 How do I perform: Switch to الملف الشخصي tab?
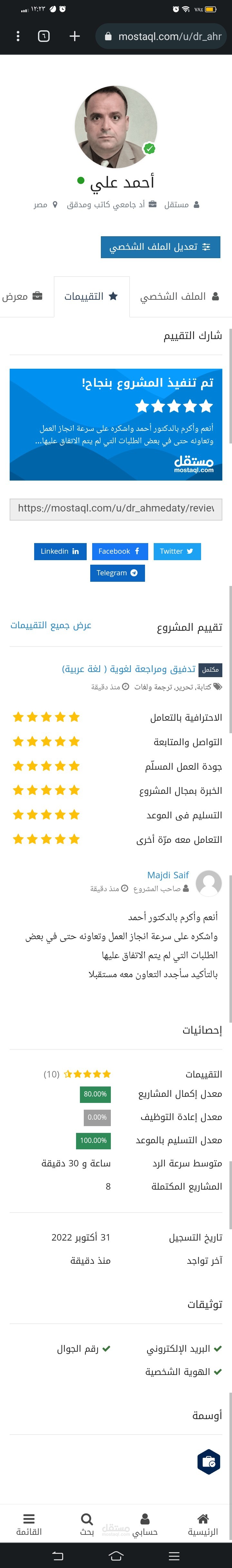[179, 297]
